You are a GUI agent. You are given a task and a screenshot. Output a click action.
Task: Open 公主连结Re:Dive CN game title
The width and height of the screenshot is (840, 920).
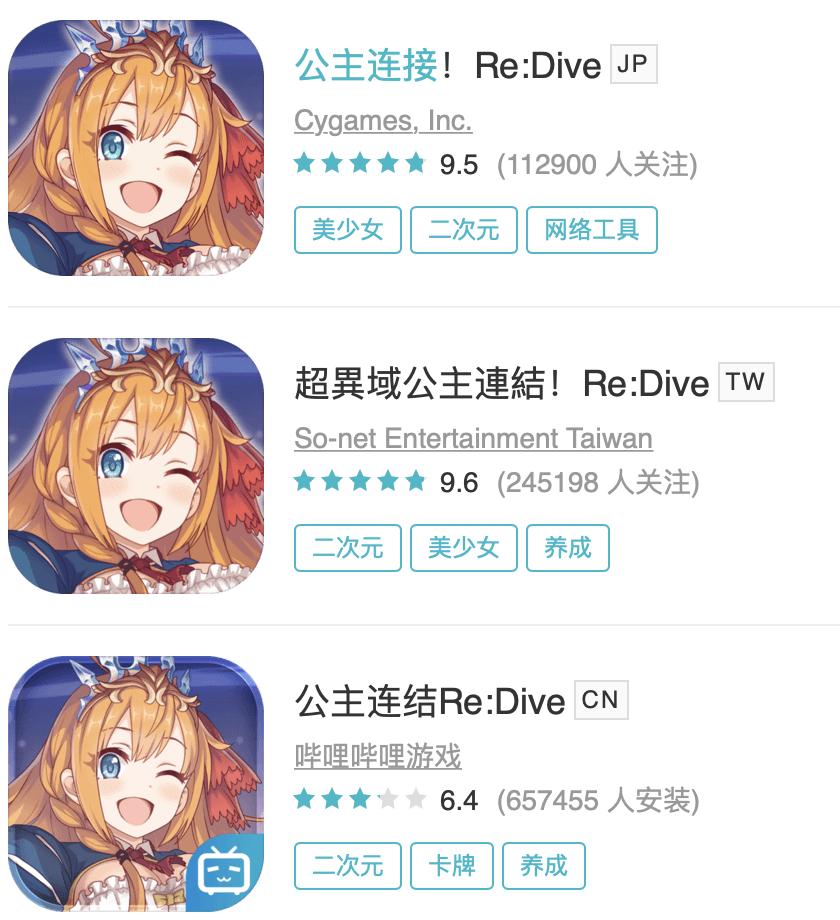pos(430,702)
